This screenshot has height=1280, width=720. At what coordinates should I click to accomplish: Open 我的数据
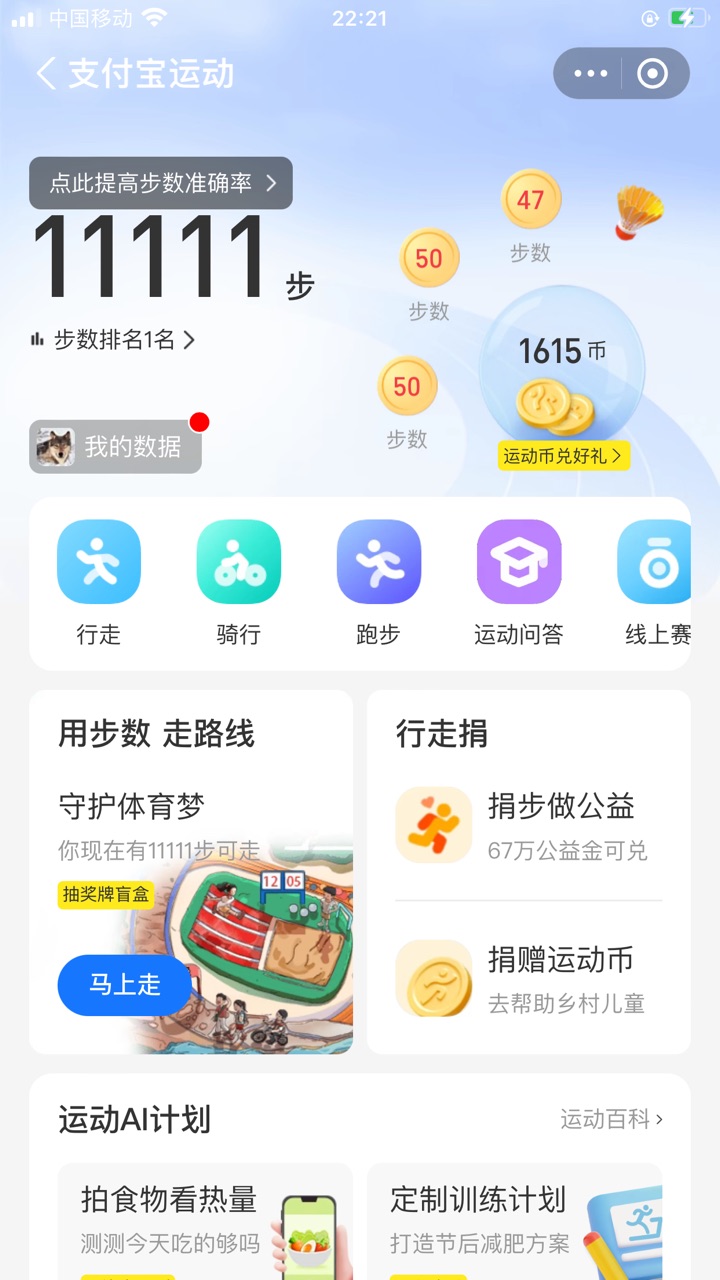click(116, 447)
